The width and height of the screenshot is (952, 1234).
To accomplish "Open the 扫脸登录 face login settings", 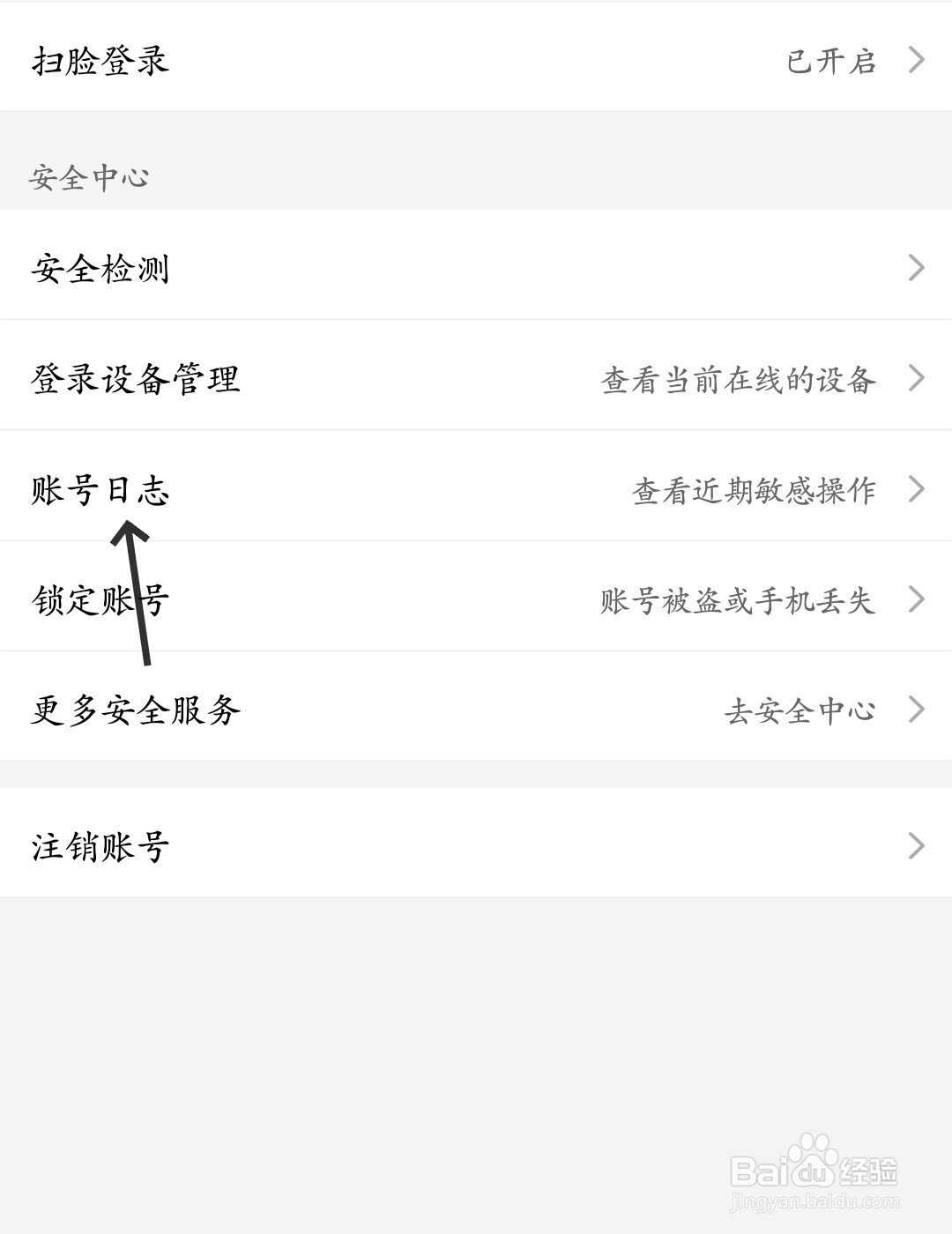I will click(x=101, y=60).
